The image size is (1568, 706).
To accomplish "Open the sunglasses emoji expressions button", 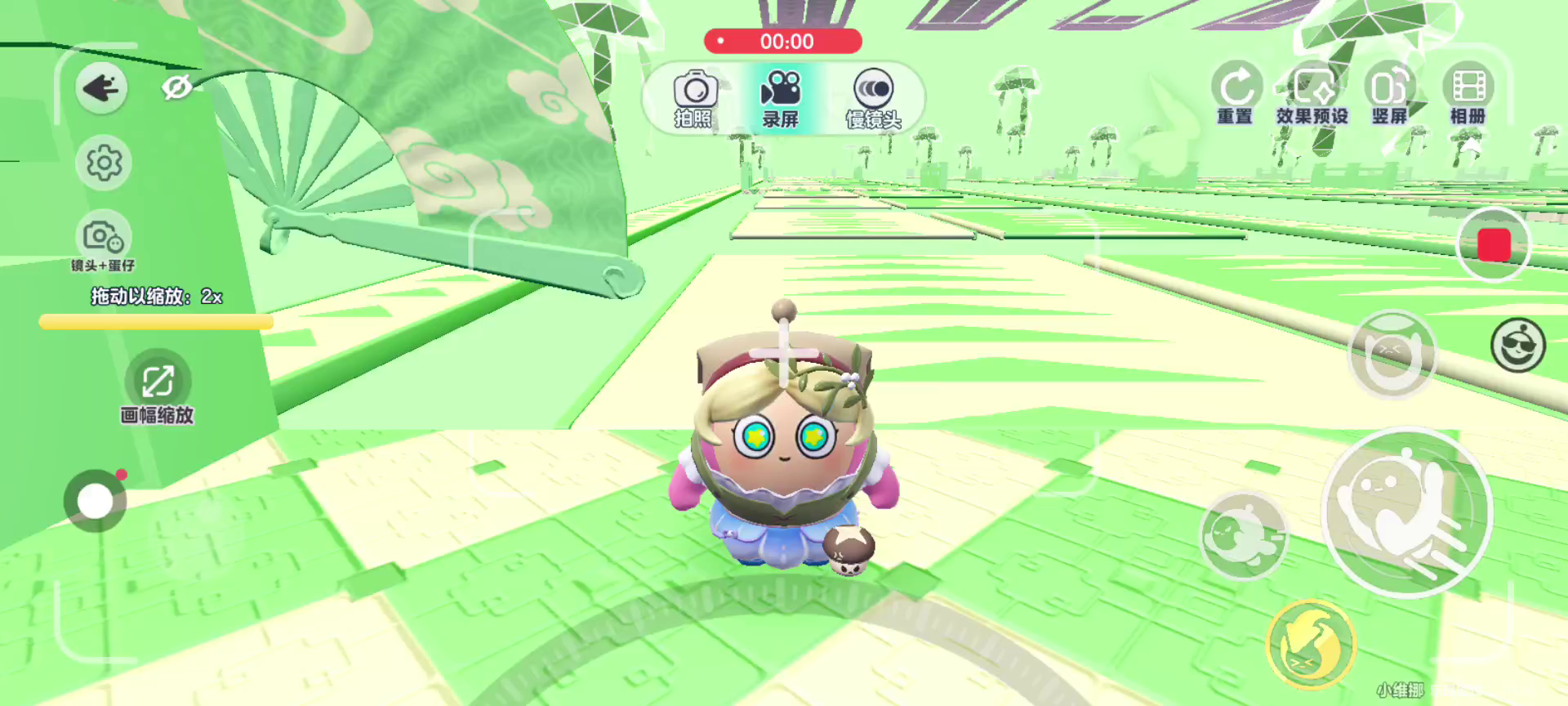I will click(1517, 346).
